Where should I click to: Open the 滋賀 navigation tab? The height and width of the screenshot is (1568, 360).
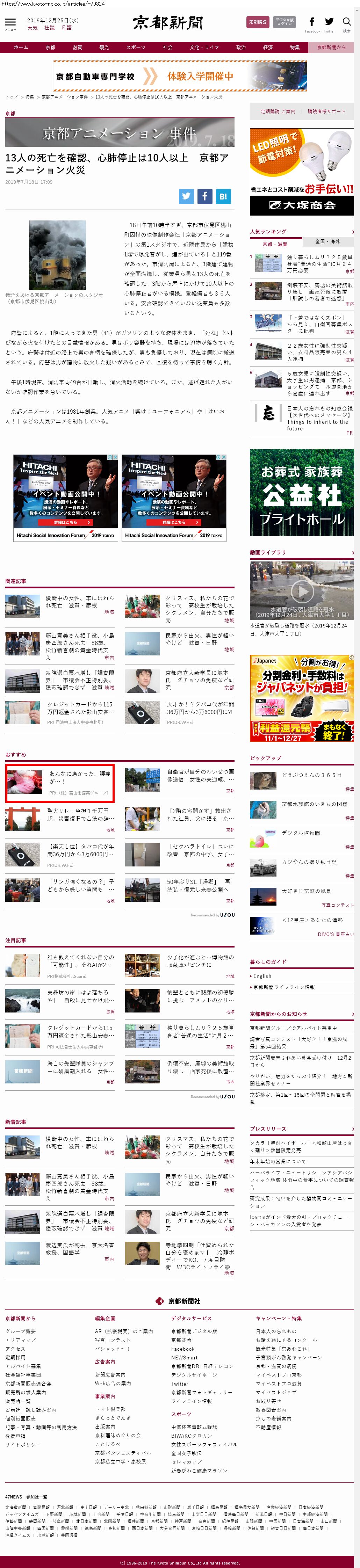coord(77,48)
